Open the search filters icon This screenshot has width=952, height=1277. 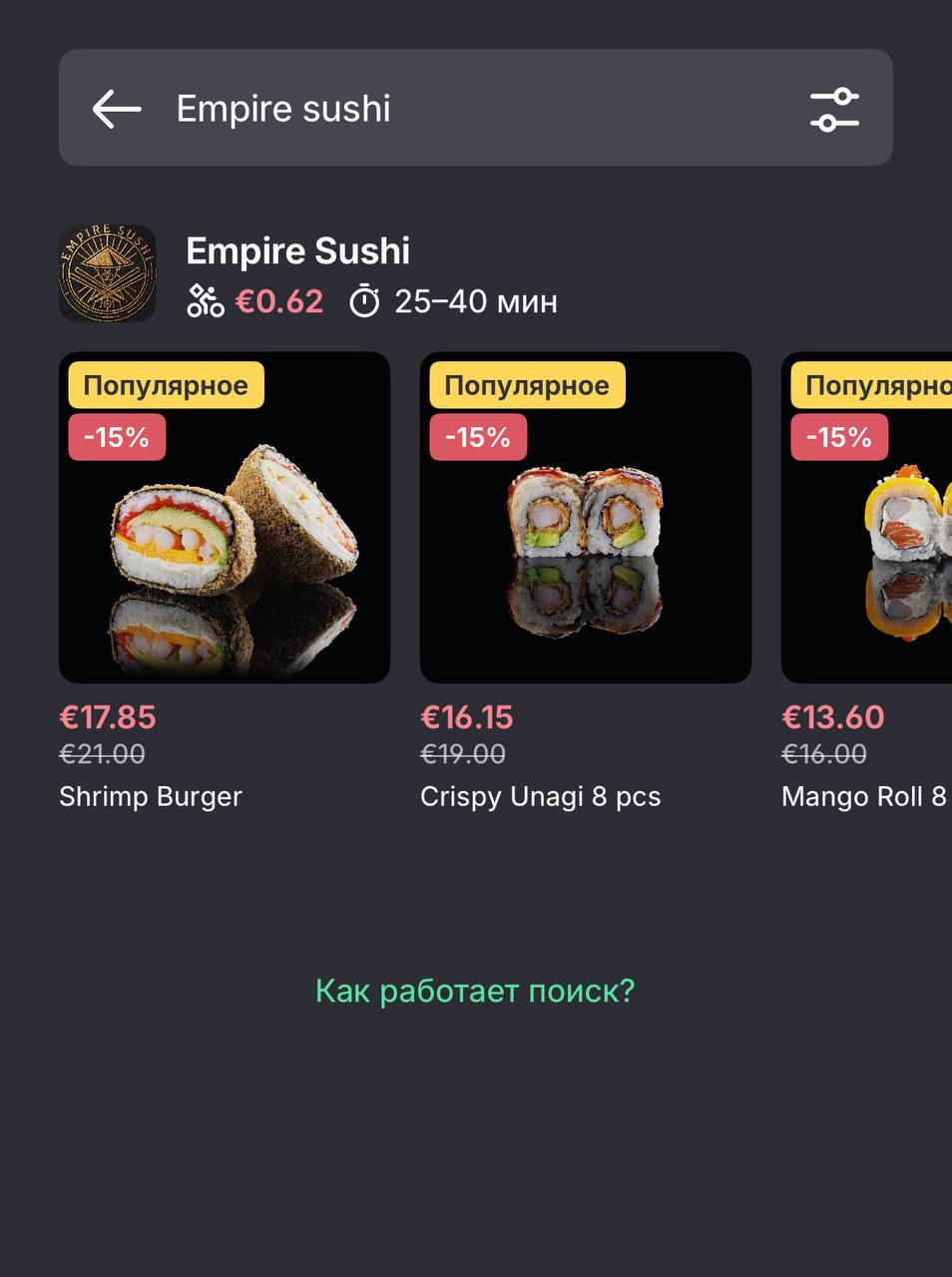pyautogui.click(x=834, y=109)
